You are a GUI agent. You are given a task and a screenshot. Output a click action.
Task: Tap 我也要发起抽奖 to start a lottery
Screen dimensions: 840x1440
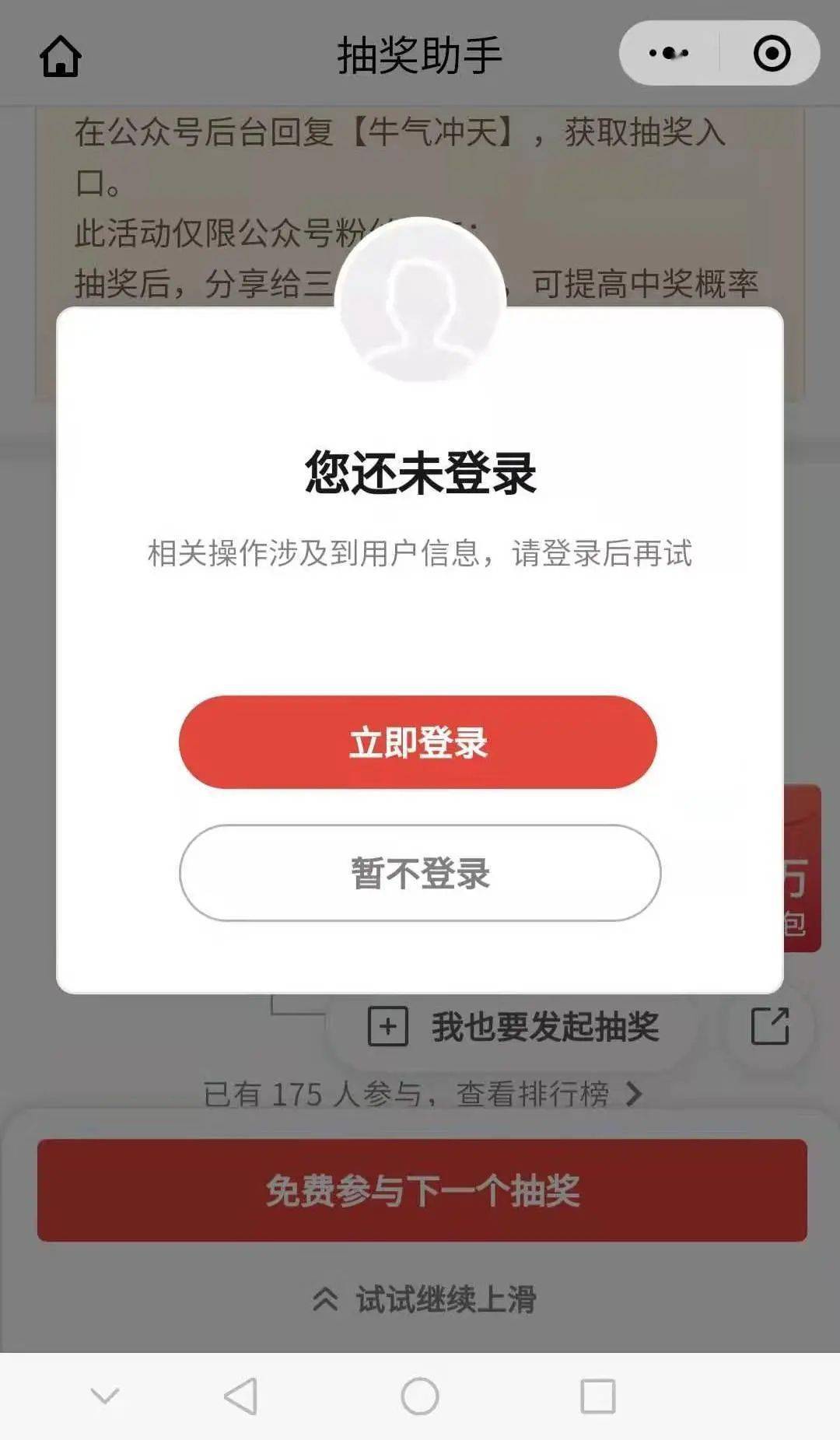coord(513,1027)
